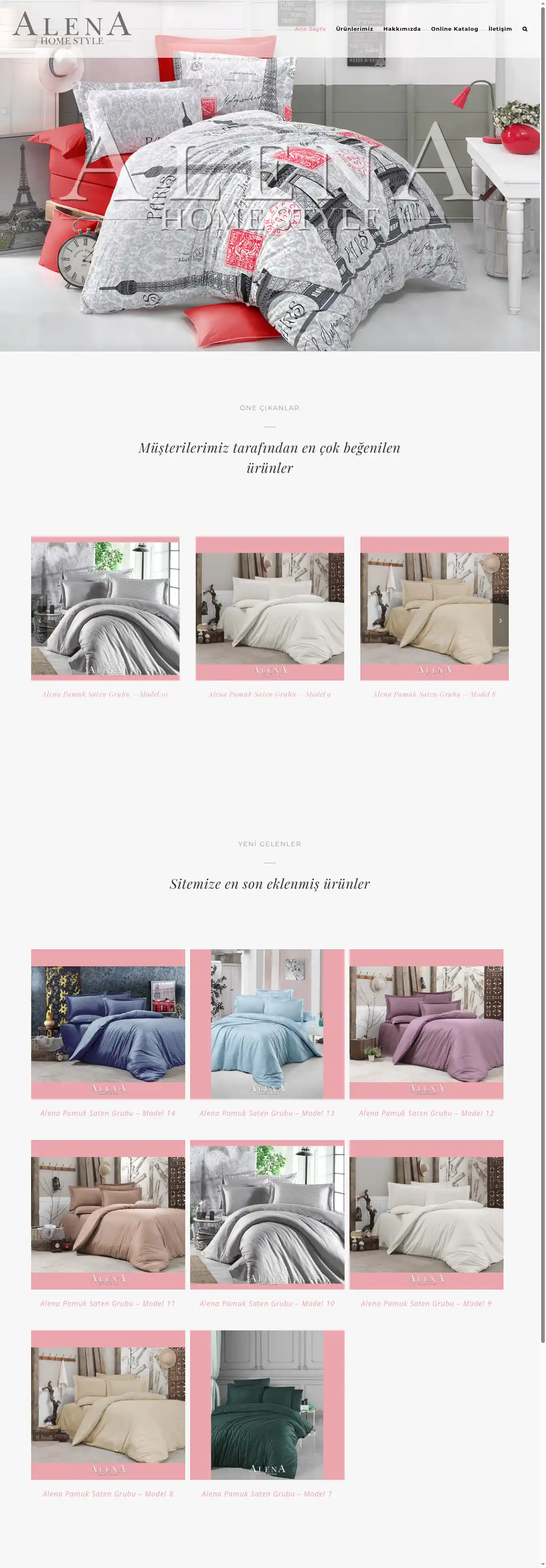Open the Ürünlerimiz menu
This screenshot has height=1568, width=546.
point(354,29)
